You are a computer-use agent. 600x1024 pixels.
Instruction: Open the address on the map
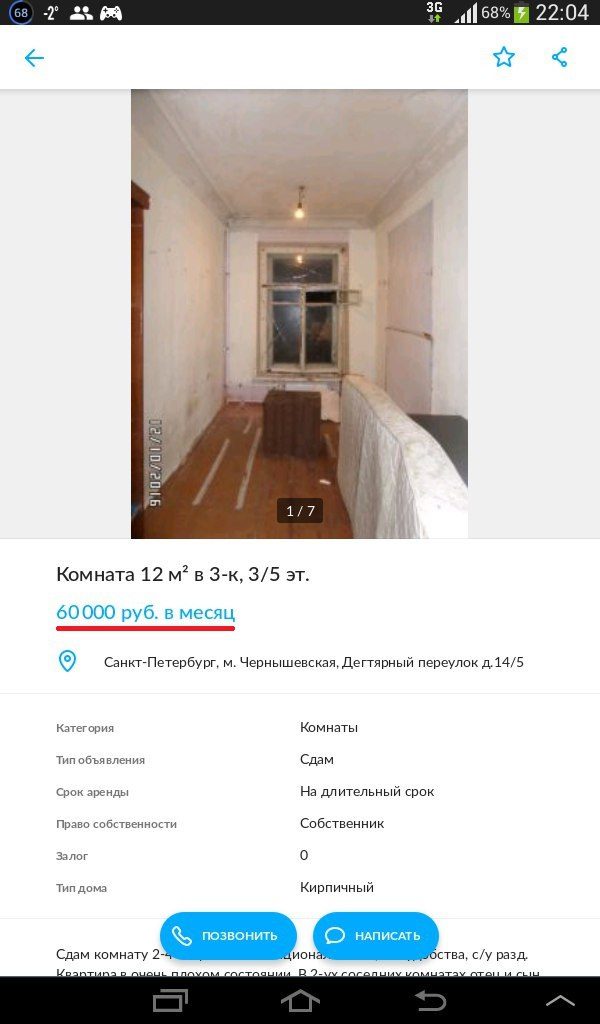click(x=313, y=662)
